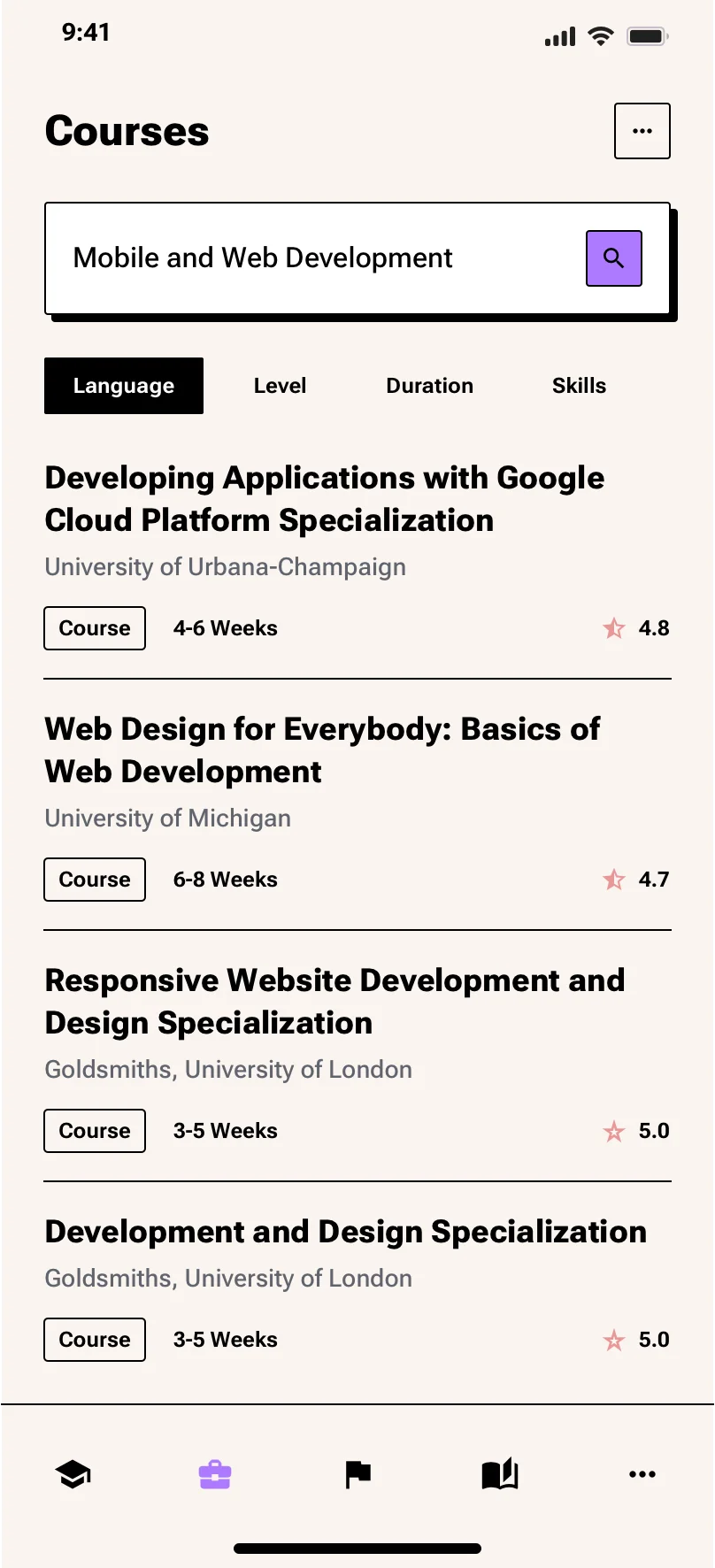
Task: Select the briefcase icon in bottom bar
Action: click(x=215, y=1473)
